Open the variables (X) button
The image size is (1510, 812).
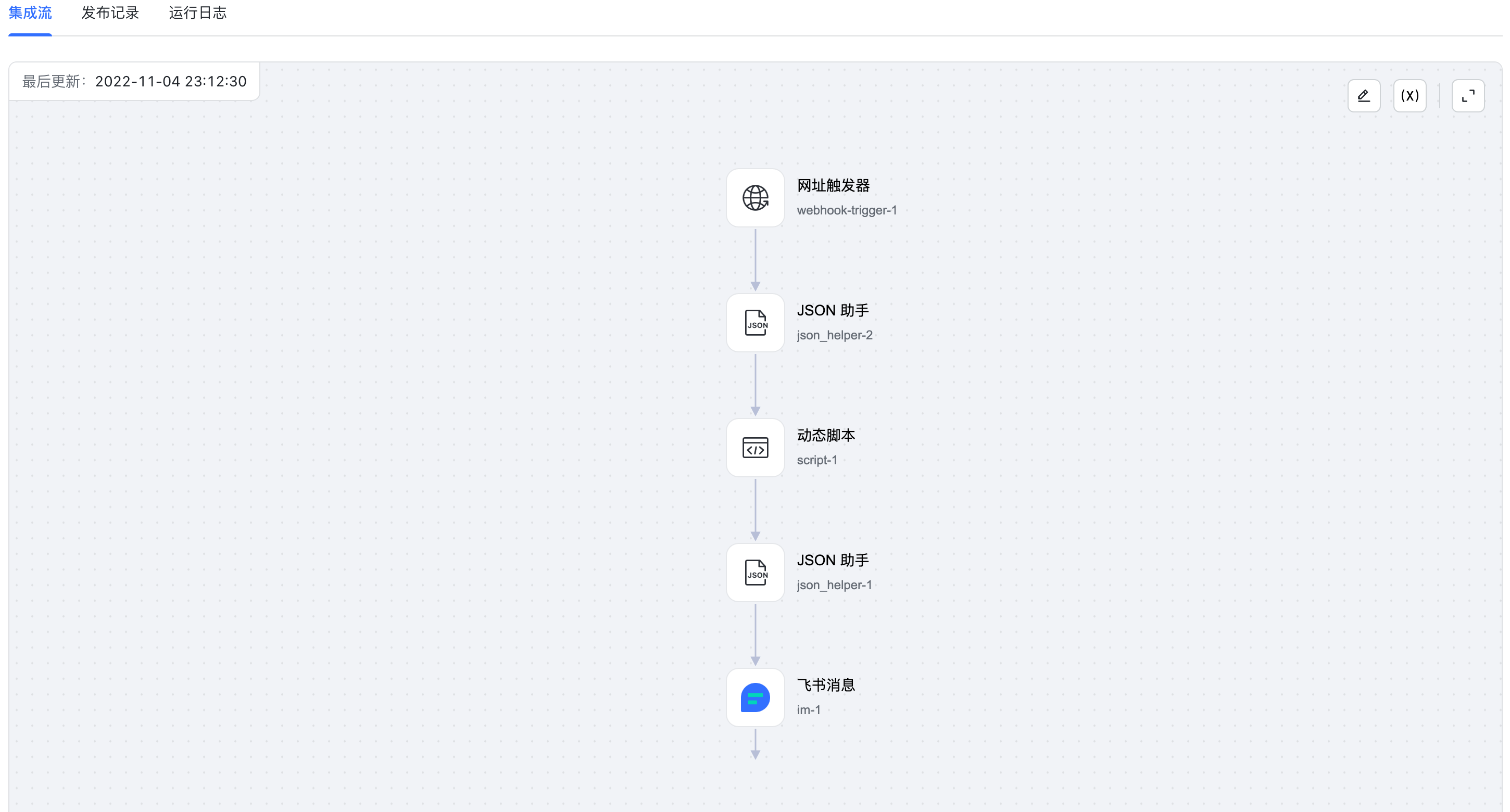pyautogui.click(x=1409, y=95)
